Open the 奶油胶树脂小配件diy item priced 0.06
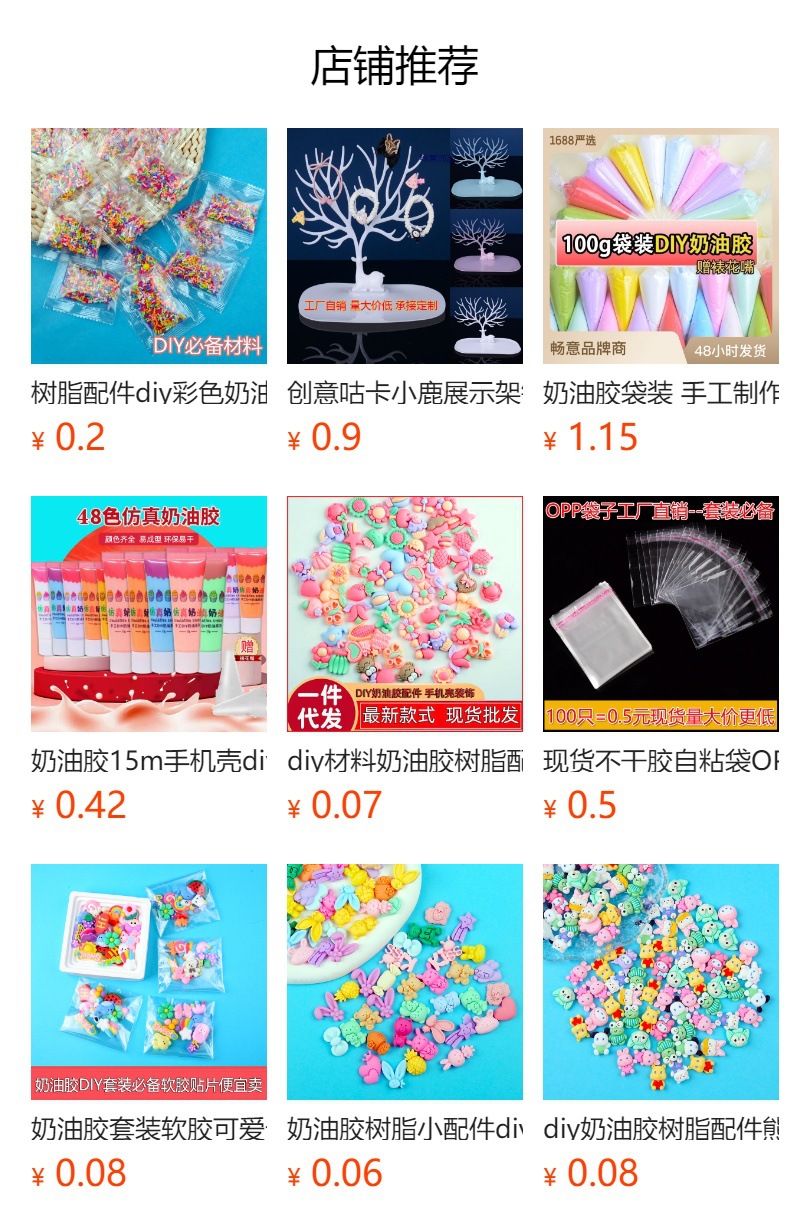The width and height of the screenshot is (790, 1232). [405, 1028]
